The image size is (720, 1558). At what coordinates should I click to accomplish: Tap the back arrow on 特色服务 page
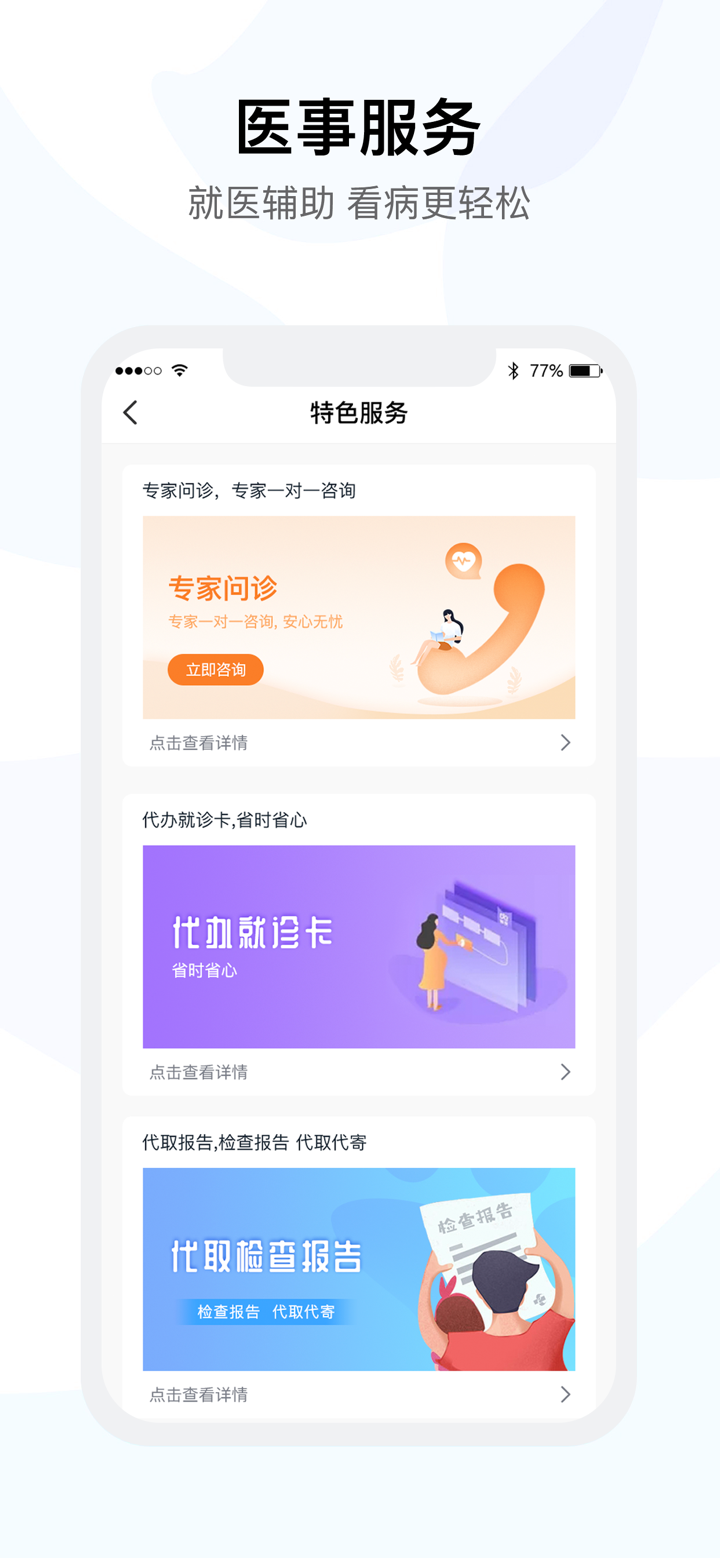coord(129,412)
